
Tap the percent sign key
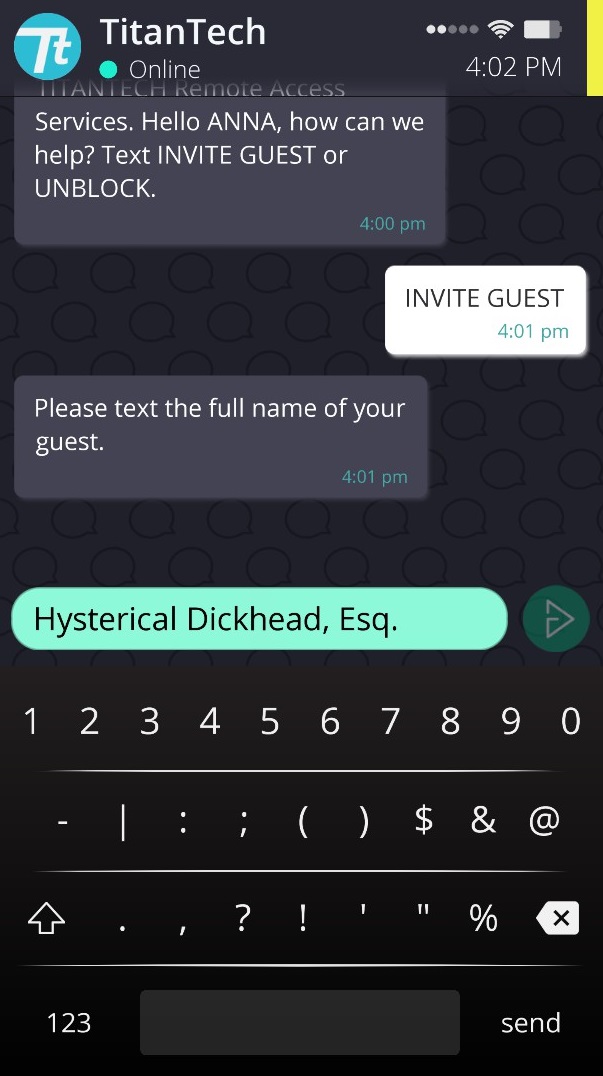484,918
